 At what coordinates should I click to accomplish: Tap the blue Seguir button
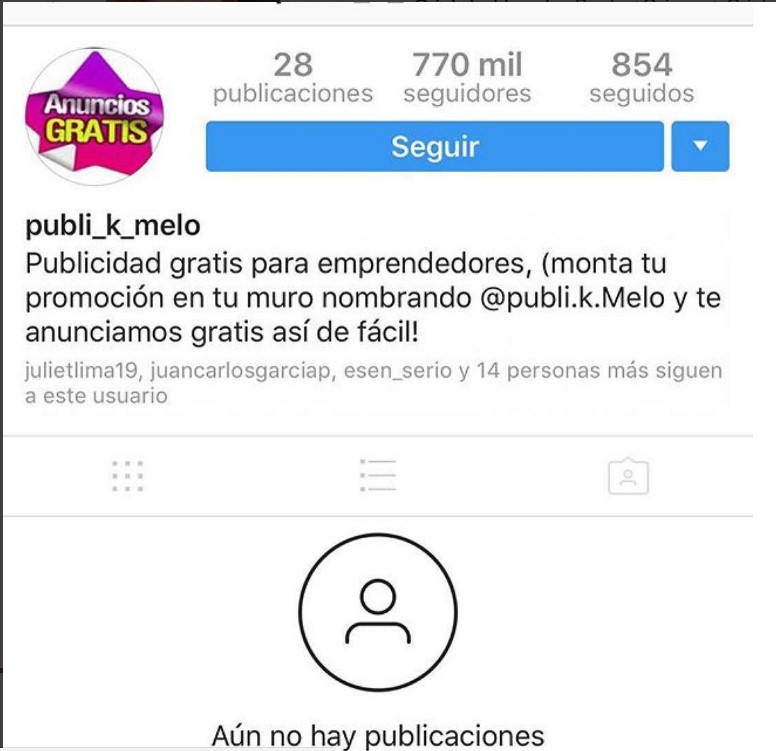434,147
